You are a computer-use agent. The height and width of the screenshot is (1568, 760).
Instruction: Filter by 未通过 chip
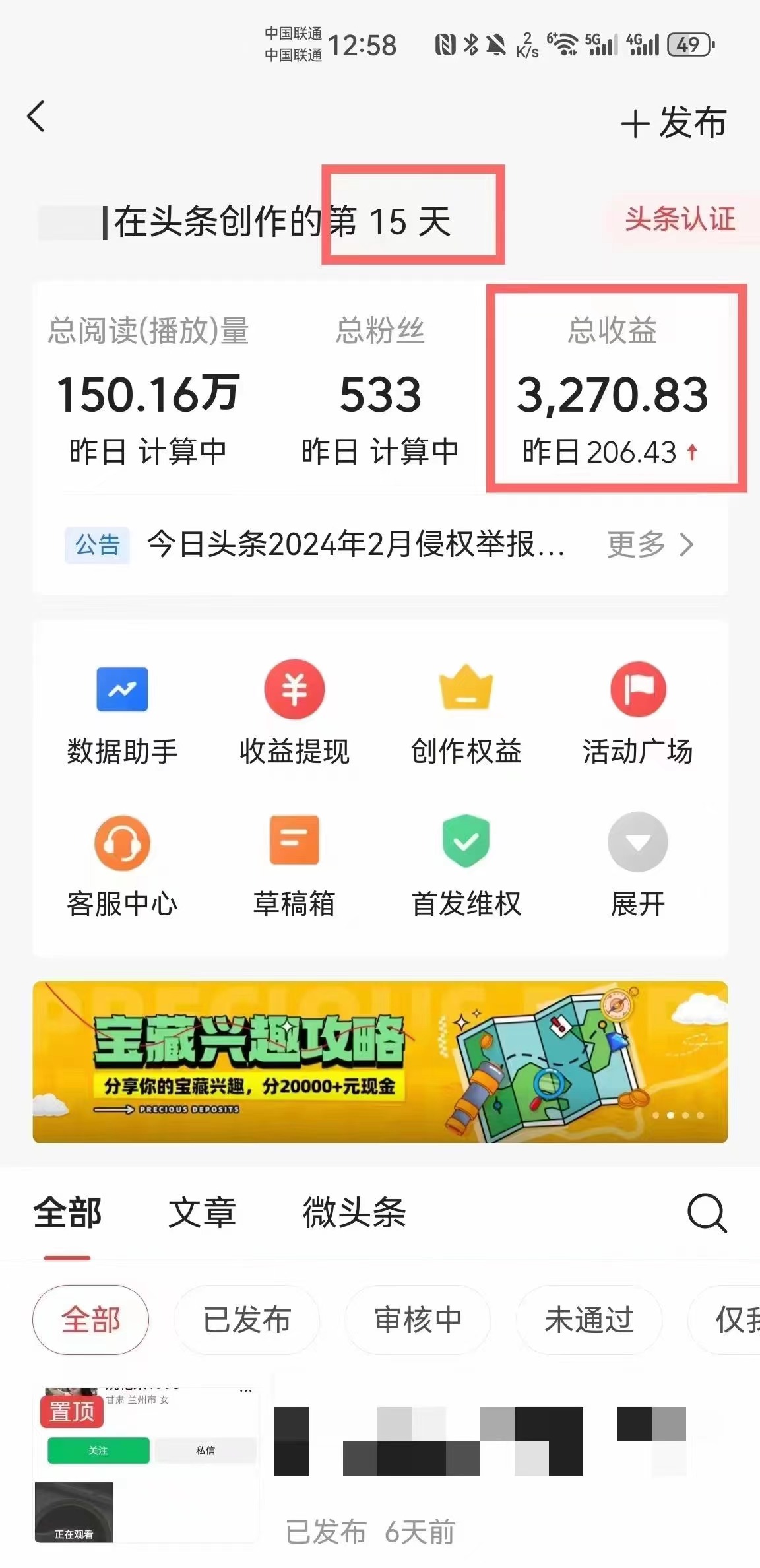pos(588,1320)
